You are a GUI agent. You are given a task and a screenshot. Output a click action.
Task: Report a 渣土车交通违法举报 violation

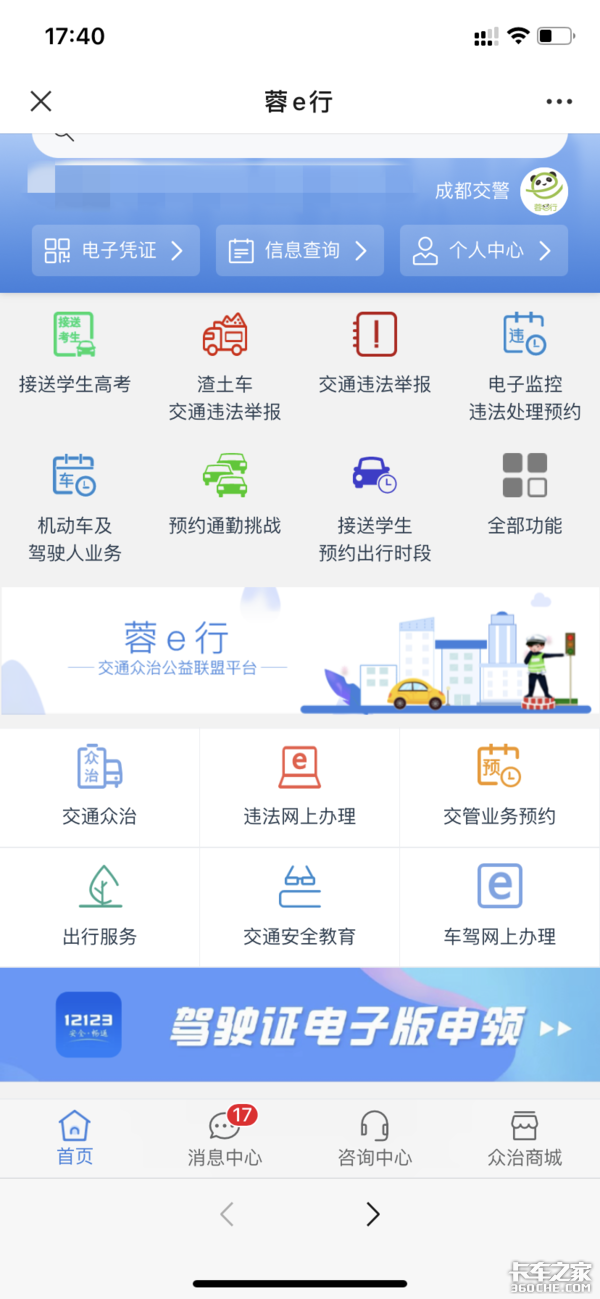tap(225, 366)
